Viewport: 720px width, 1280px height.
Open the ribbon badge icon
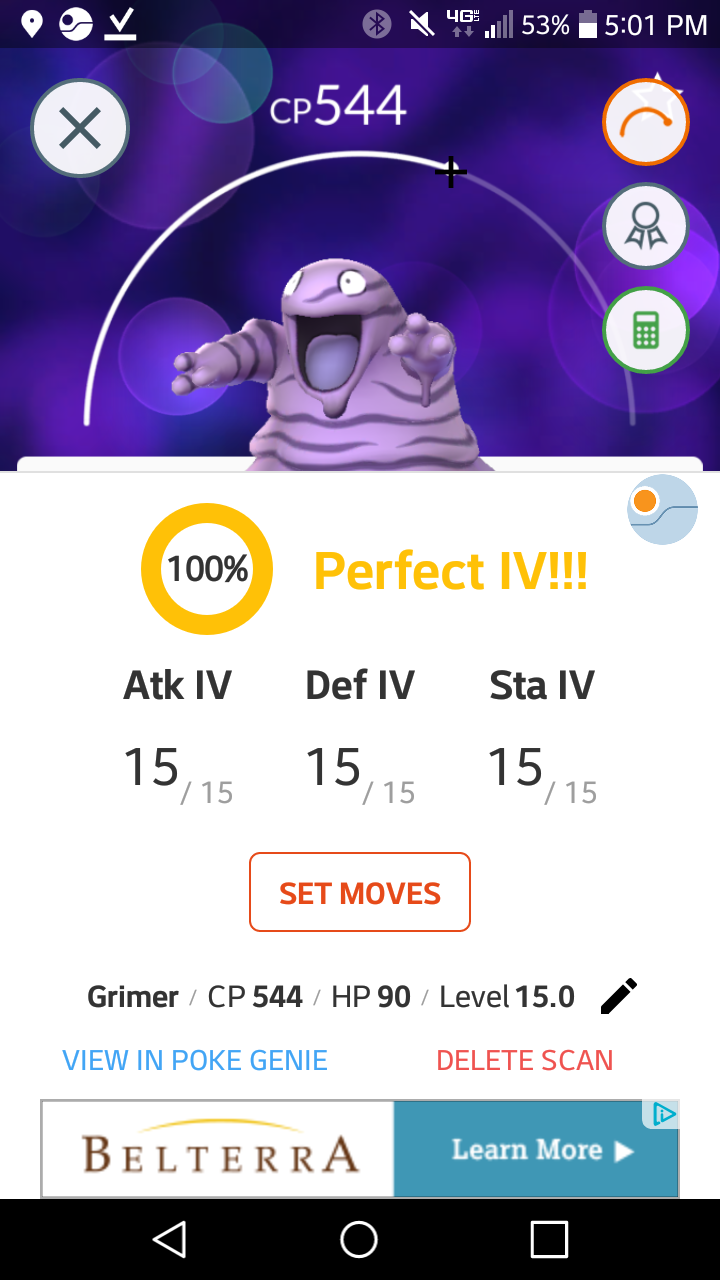[x=646, y=226]
